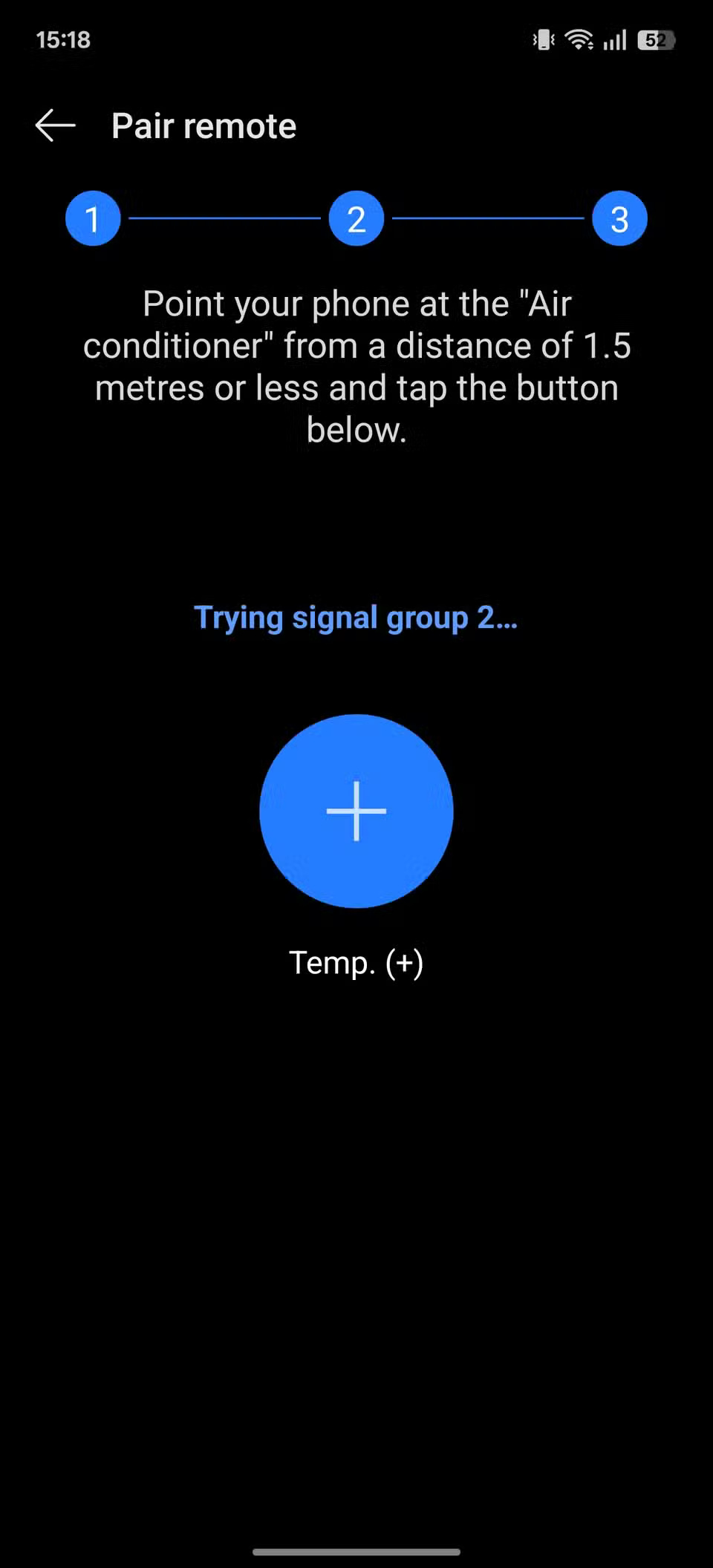713x1568 pixels.
Task: Tap the step 1 circle indicator
Action: click(x=93, y=218)
